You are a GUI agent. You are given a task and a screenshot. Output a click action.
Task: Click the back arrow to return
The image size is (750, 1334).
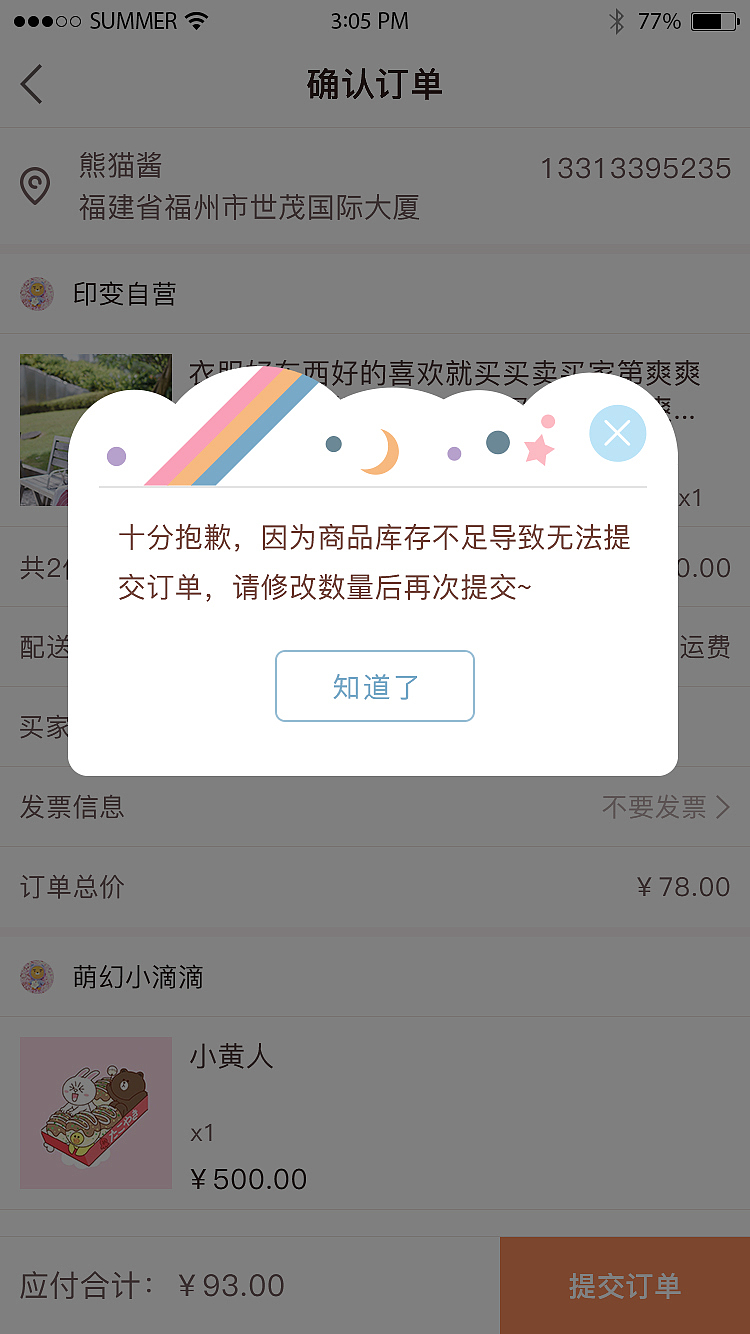click(x=32, y=85)
